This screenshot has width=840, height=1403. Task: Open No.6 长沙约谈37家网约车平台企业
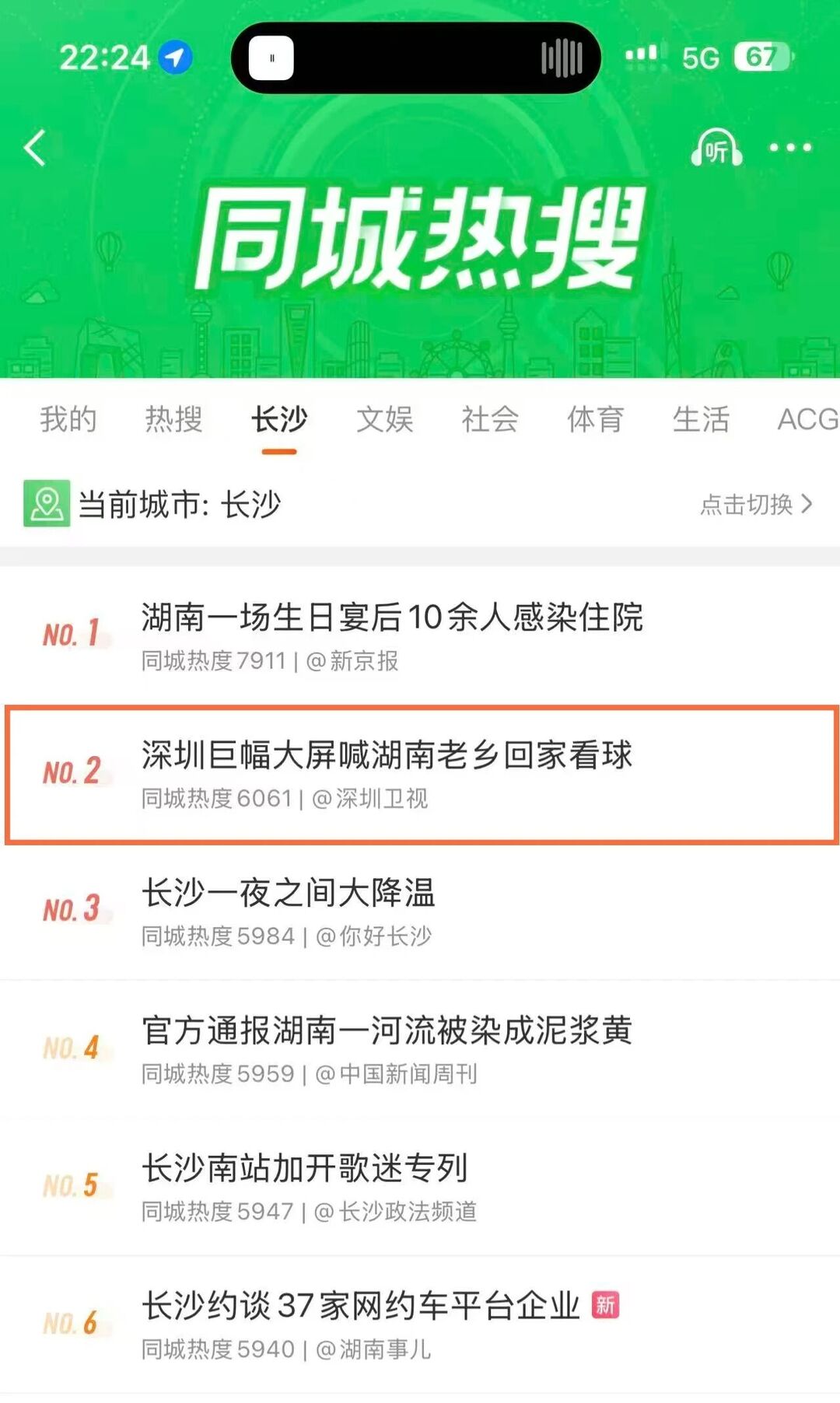click(x=361, y=1306)
